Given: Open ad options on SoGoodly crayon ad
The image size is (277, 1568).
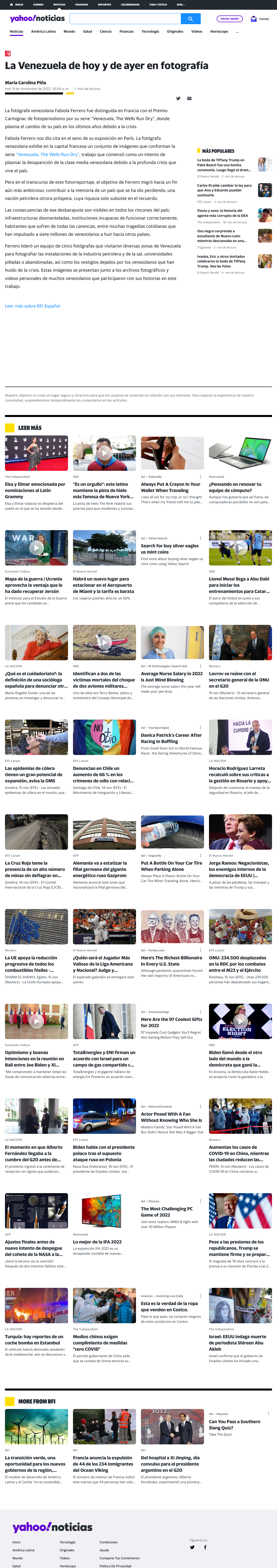Looking at the screenshot, I should (x=200, y=477).
